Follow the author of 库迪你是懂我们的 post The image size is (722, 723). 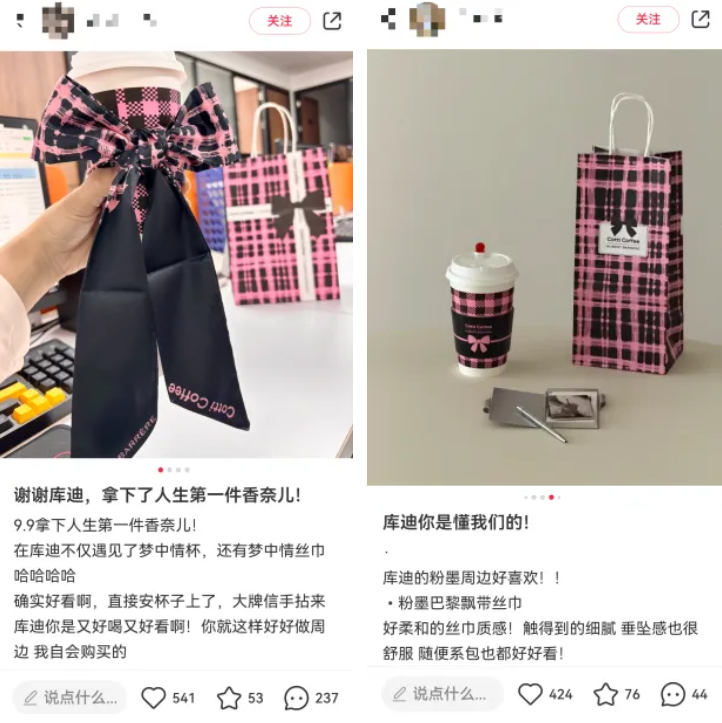[648, 19]
